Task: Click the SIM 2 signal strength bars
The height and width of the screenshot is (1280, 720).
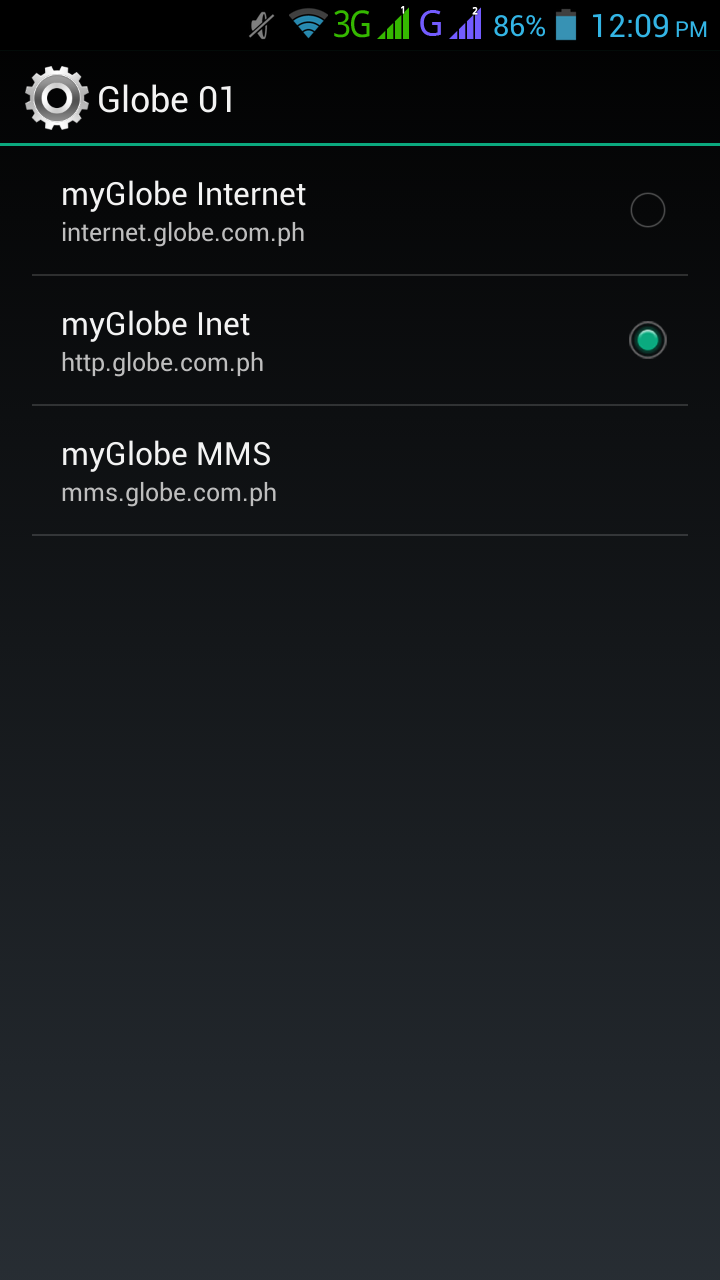Action: pos(466,24)
